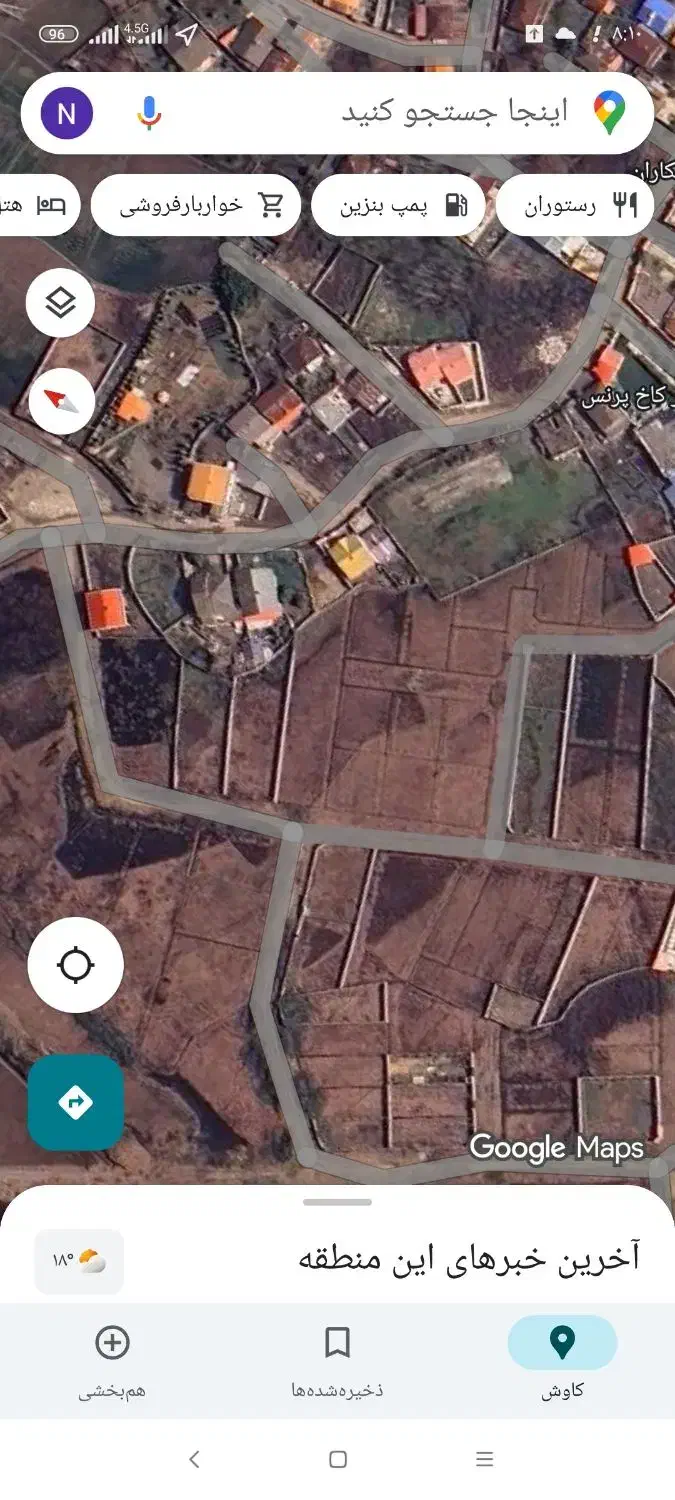
Task: Switch to the ذخیره‌شده‌ها (Saved) tab
Action: click(x=337, y=1358)
